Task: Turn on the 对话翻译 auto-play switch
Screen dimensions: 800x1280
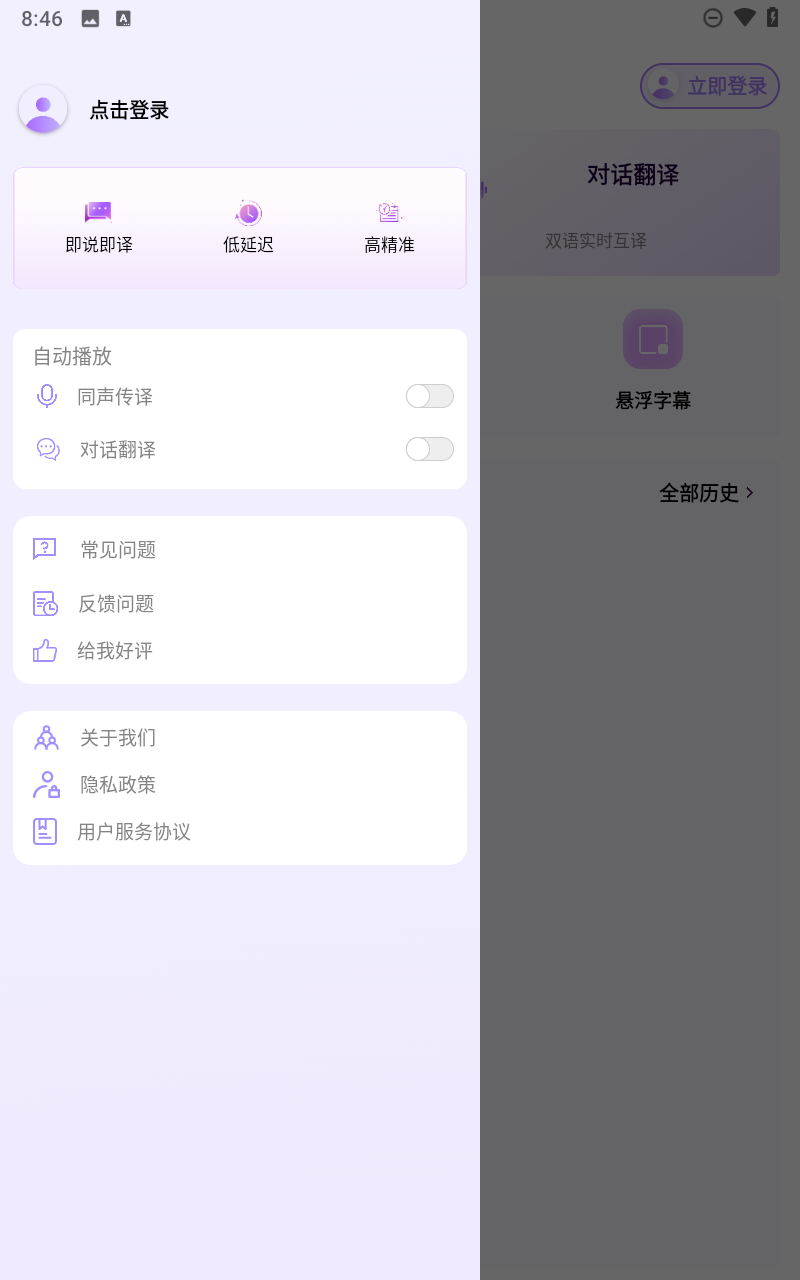Action: 429,449
